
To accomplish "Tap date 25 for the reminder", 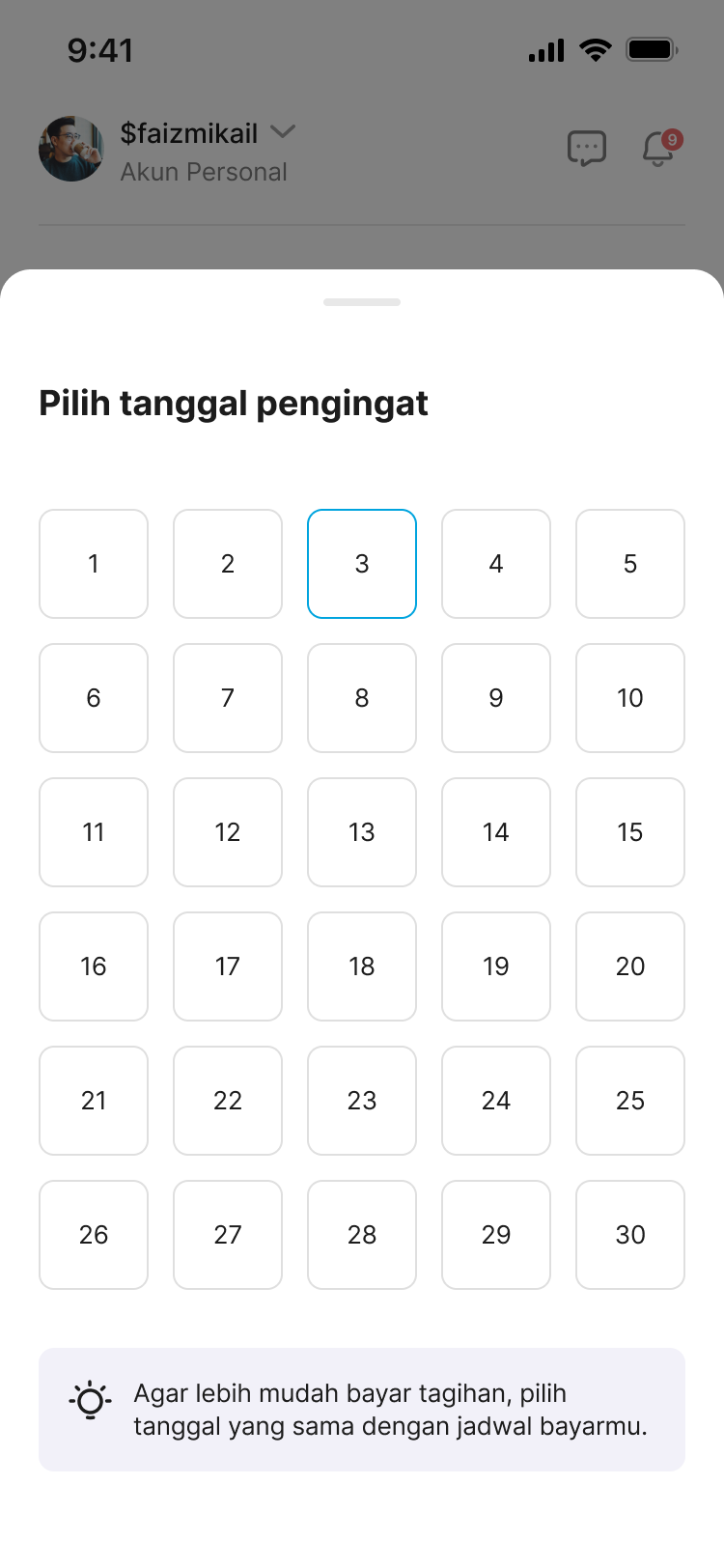I will coord(630,1101).
